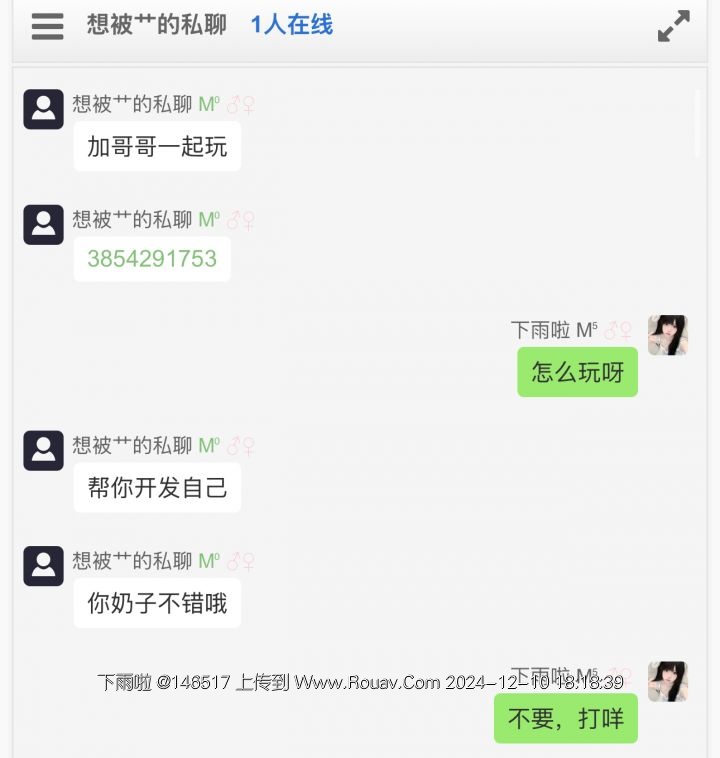
Task: View the 1人在线 online users list
Action: [291, 25]
